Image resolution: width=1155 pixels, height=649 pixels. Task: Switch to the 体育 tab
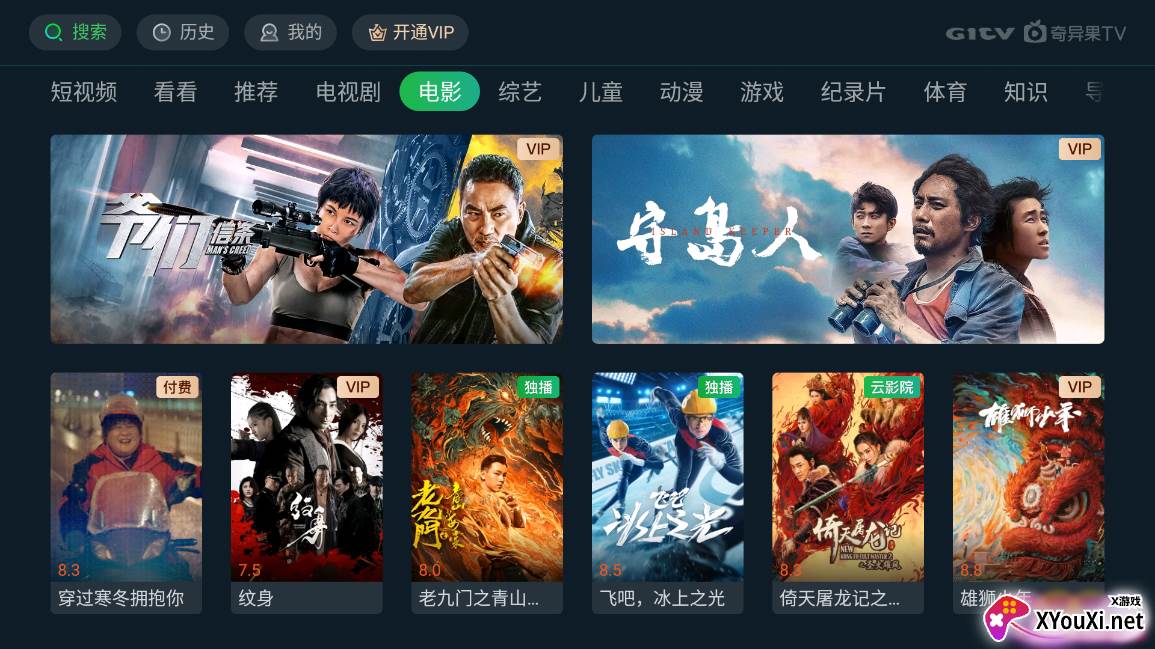click(x=945, y=92)
